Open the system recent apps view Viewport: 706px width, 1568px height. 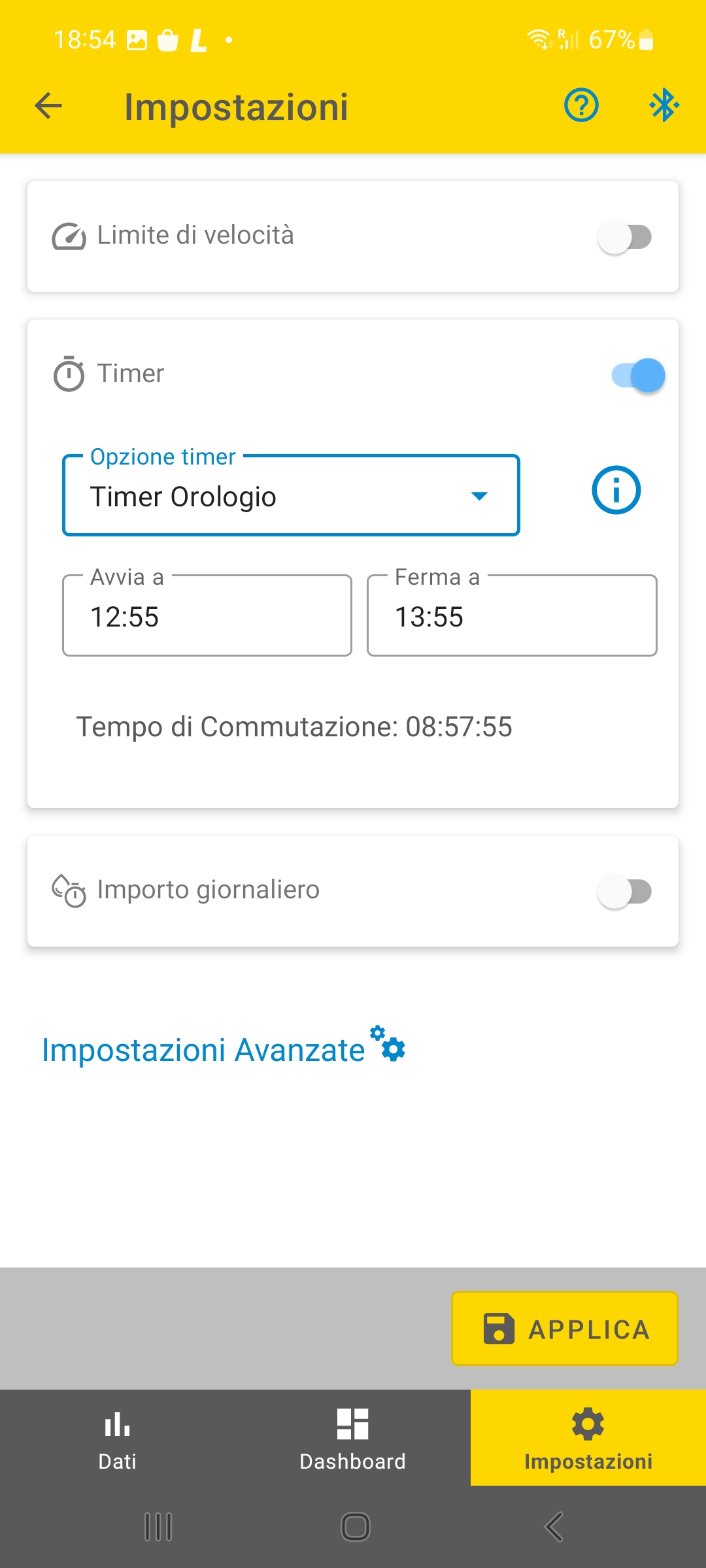(x=158, y=1527)
